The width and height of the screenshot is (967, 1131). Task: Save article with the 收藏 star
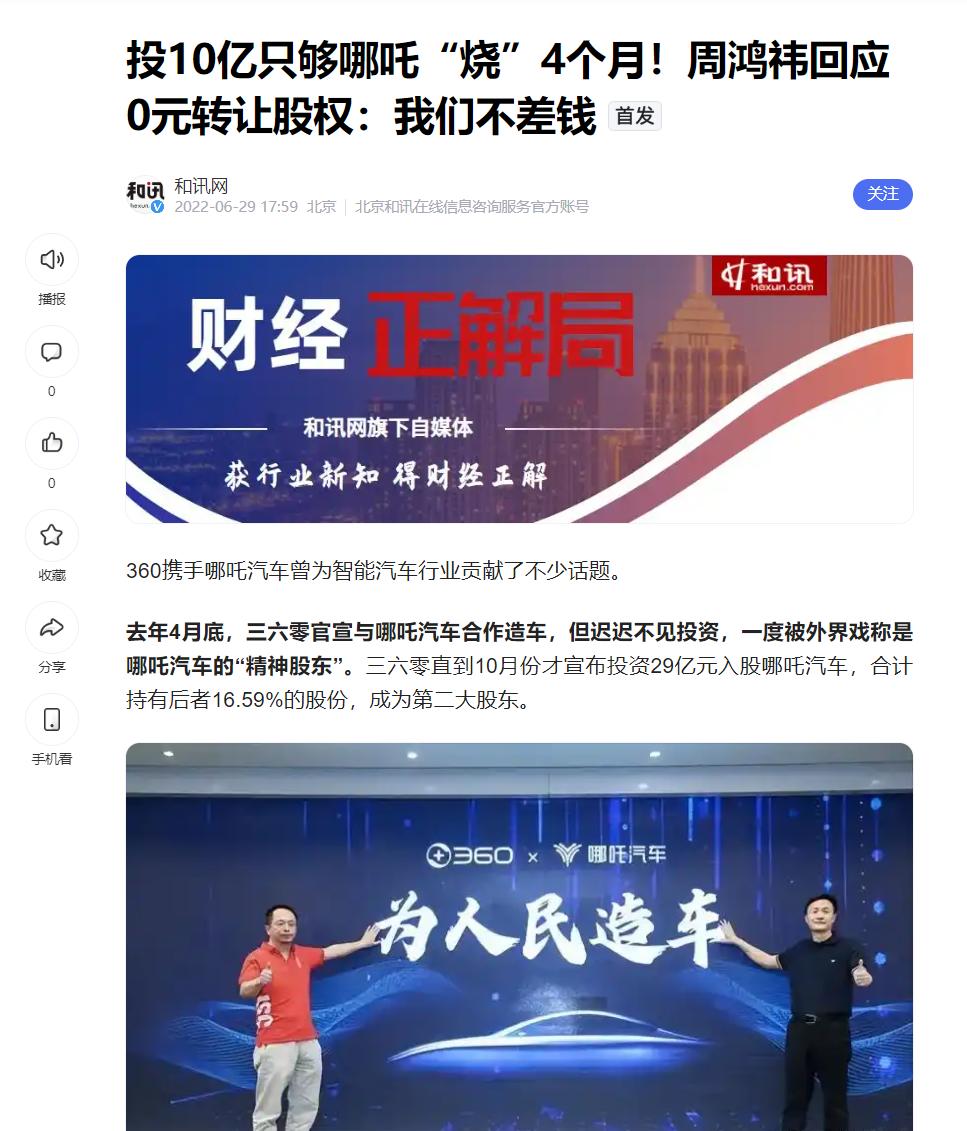[51, 535]
